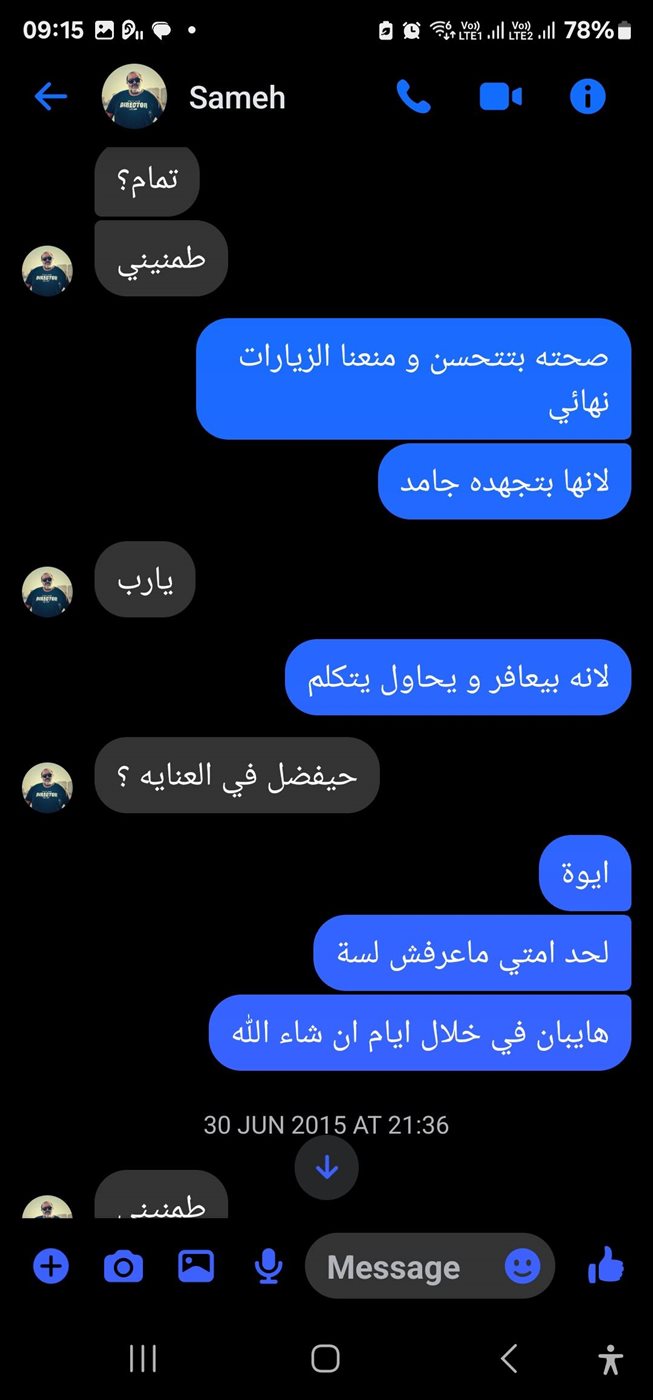Jump to latest messages with down arrow
The image size is (653, 1400).
(326, 1168)
